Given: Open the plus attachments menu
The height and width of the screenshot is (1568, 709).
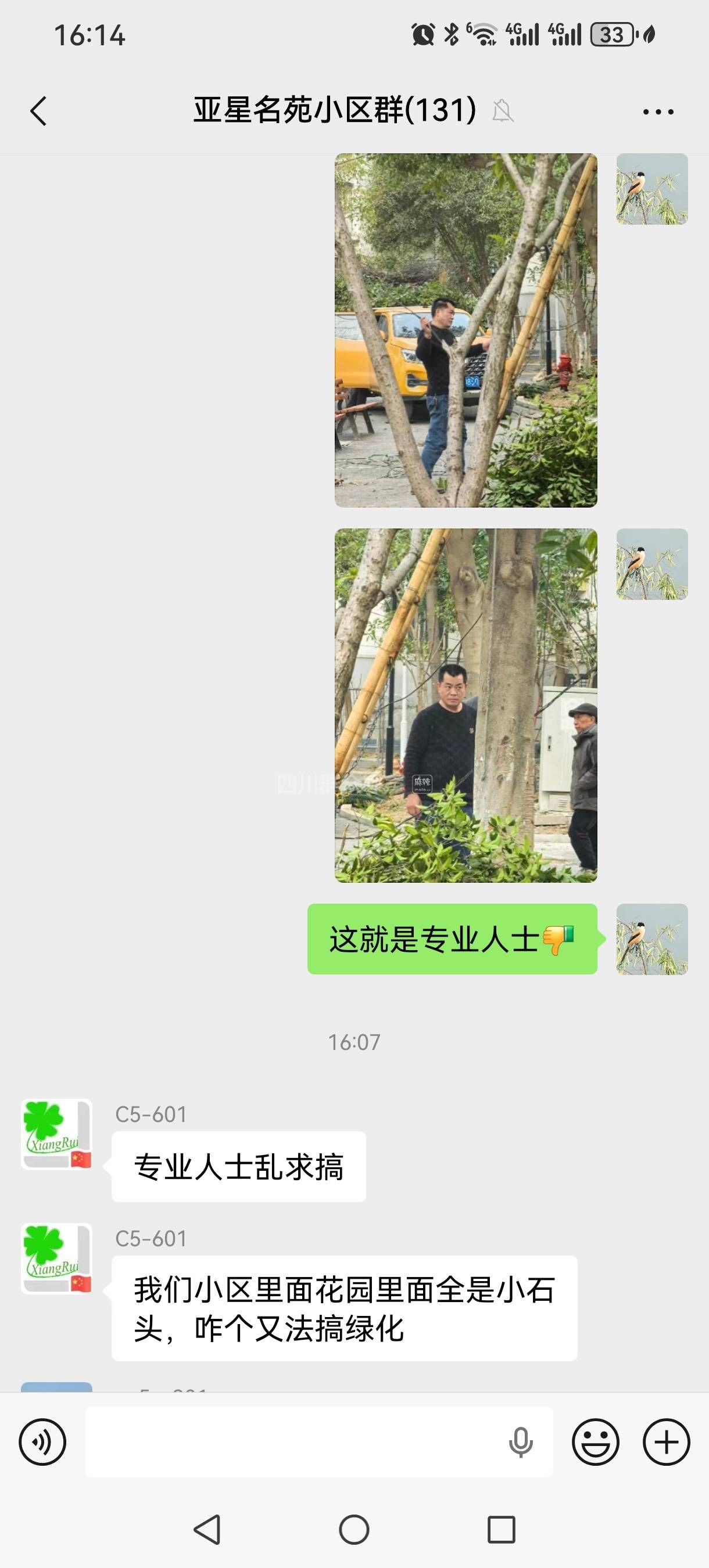Looking at the screenshot, I should click(x=667, y=1441).
